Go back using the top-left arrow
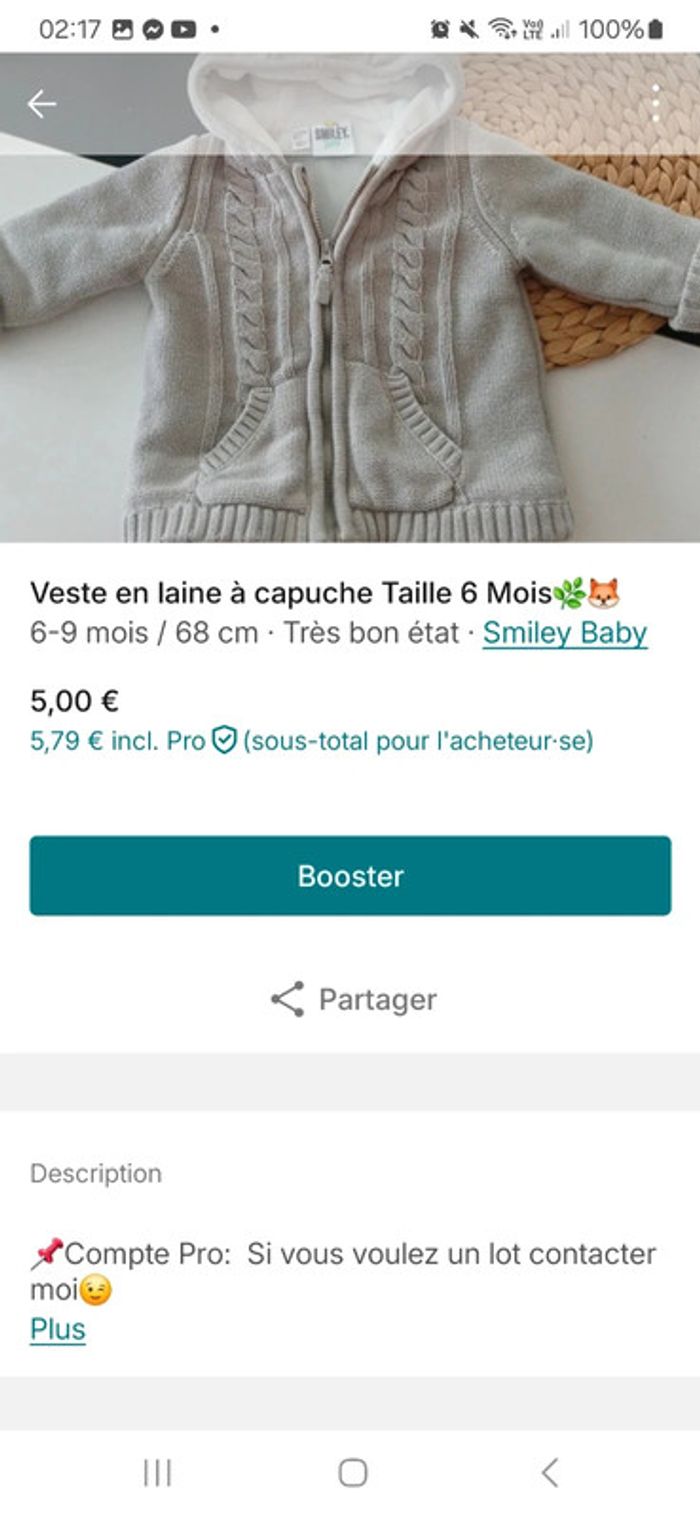Viewport: 700px width, 1518px height. [41, 104]
